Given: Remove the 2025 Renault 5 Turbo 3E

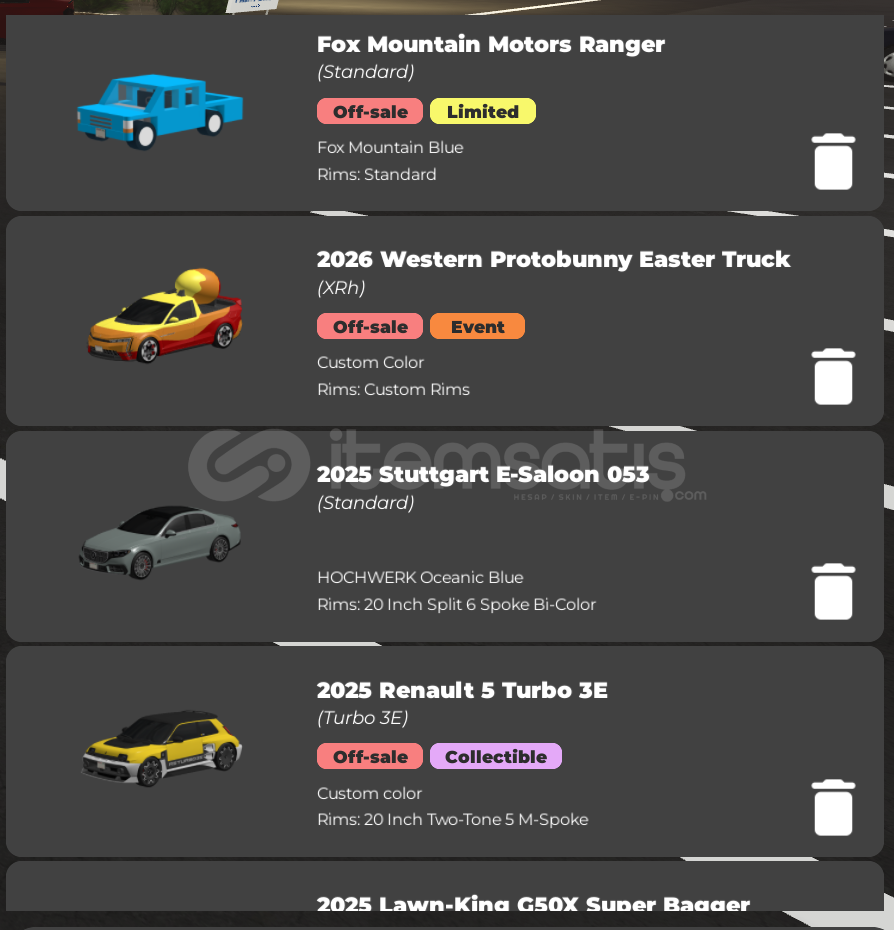Looking at the screenshot, I should (832, 808).
